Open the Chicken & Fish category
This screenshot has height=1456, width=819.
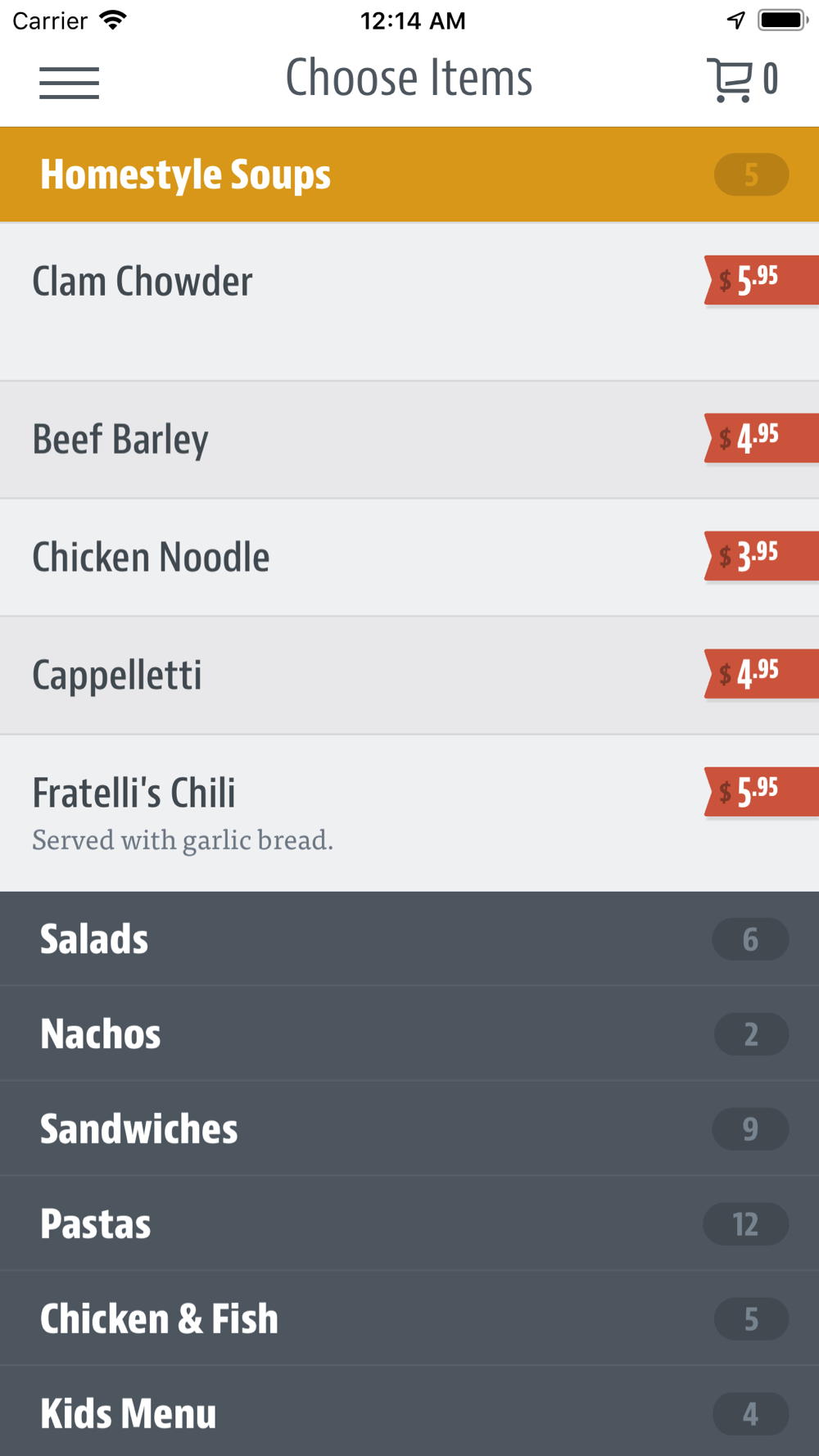pyautogui.click(x=409, y=1318)
